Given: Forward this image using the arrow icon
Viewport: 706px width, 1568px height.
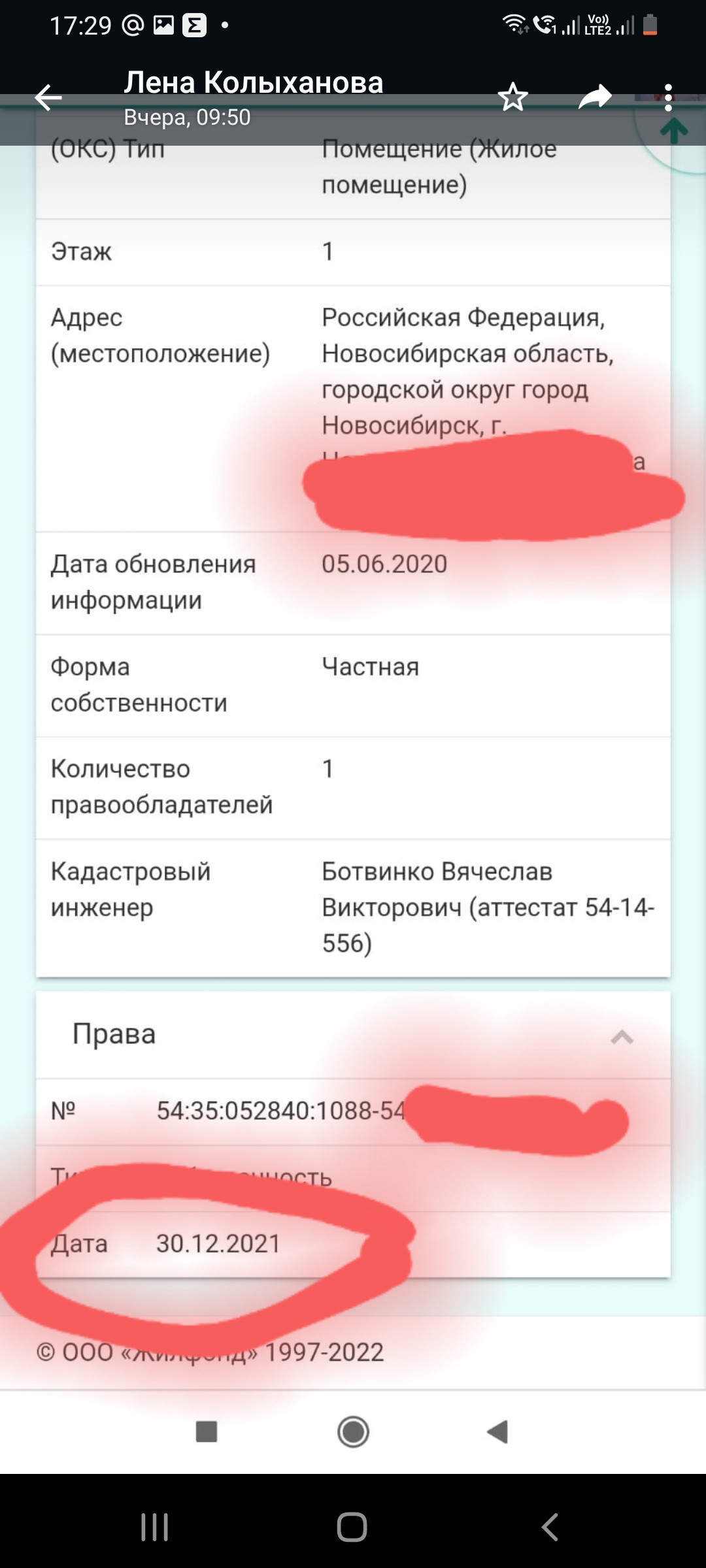Looking at the screenshot, I should tap(595, 97).
